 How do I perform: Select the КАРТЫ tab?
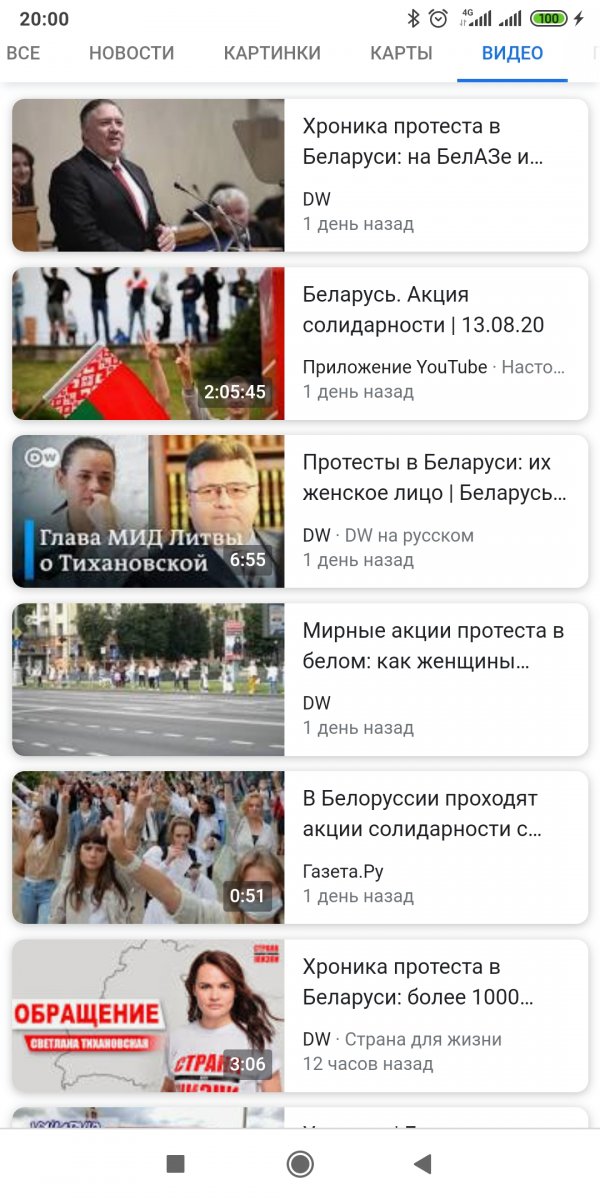pyautogui.click(x=401, y=53)
